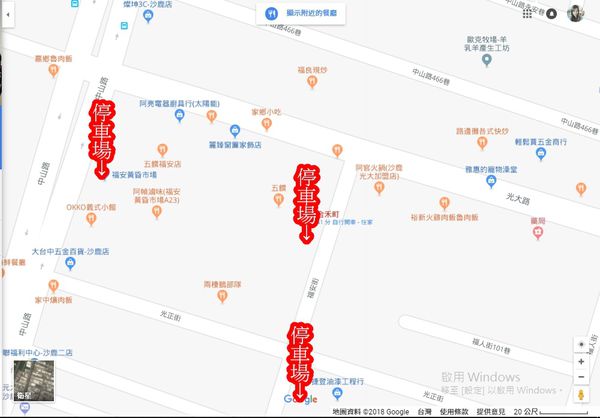Open the 使用條款 terms link
Screen dimensions: 600x418
(x=456, y=412)
